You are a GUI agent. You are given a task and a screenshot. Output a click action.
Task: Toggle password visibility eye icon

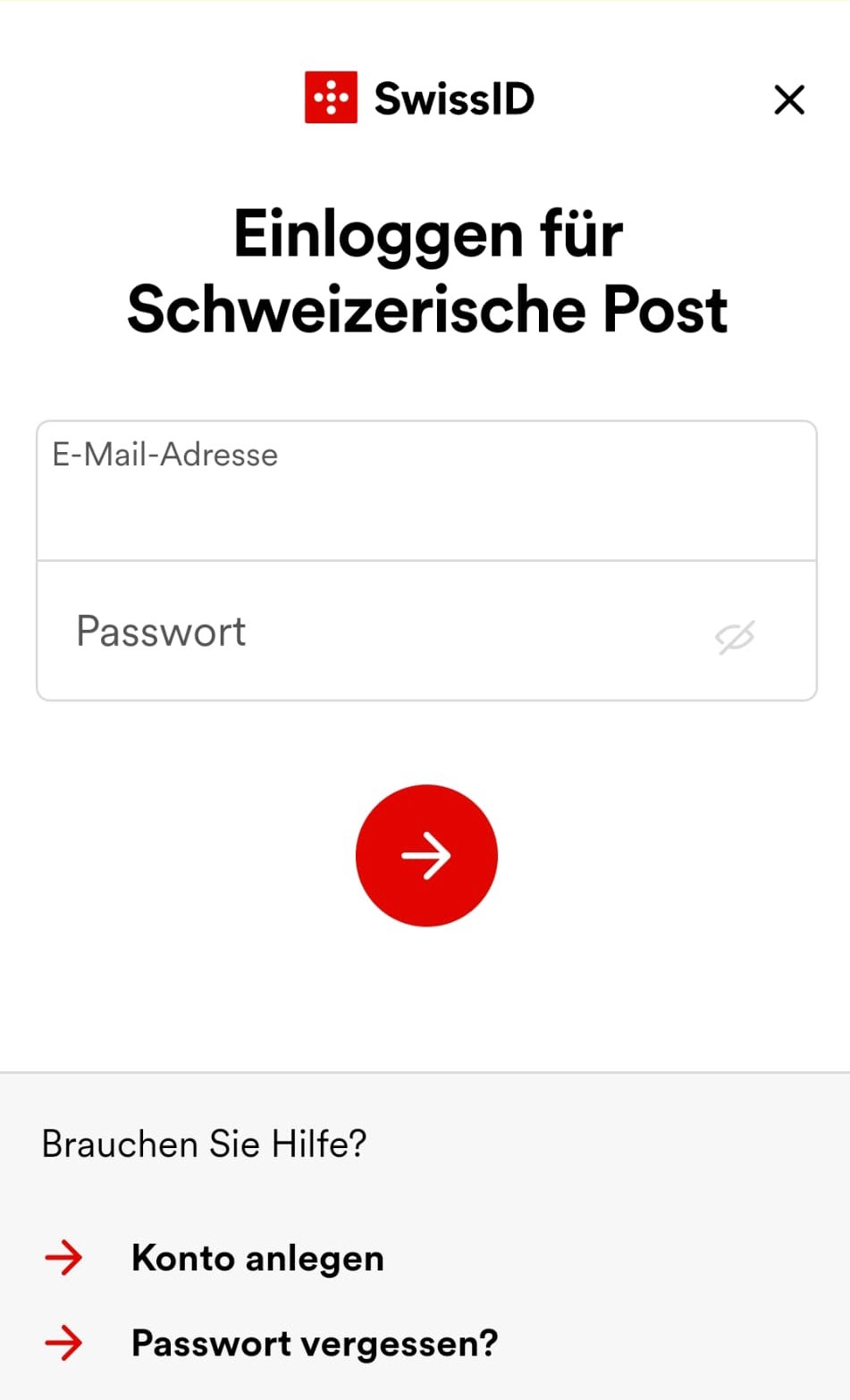[735, 637]
